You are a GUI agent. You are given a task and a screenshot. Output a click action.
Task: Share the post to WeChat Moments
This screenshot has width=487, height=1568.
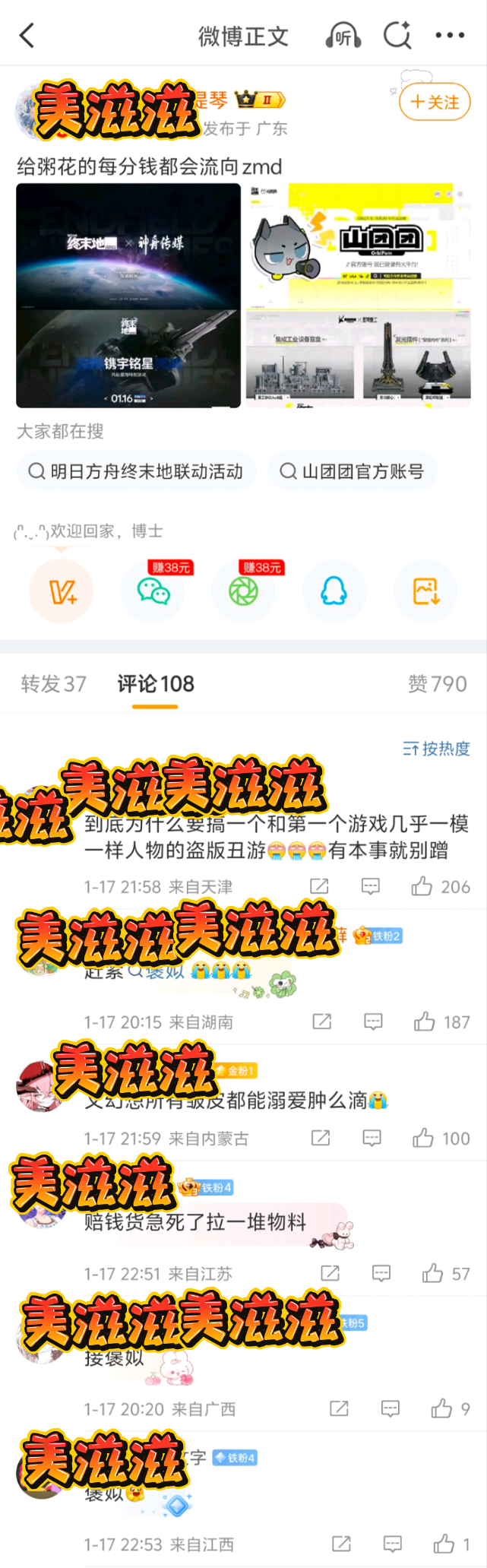point(244,591)
